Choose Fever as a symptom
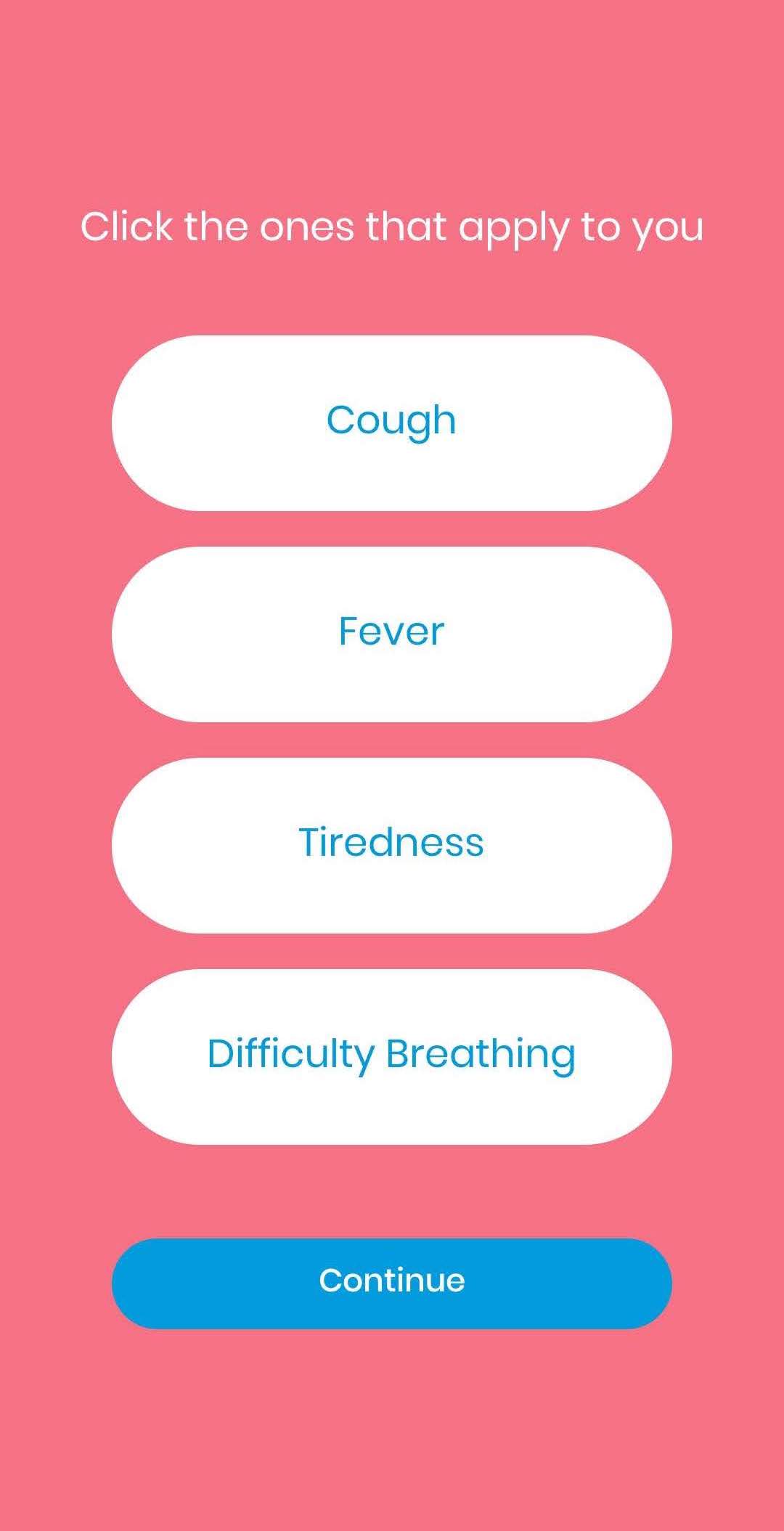This screenshot has width=784, height=1531. coord(391,634)
